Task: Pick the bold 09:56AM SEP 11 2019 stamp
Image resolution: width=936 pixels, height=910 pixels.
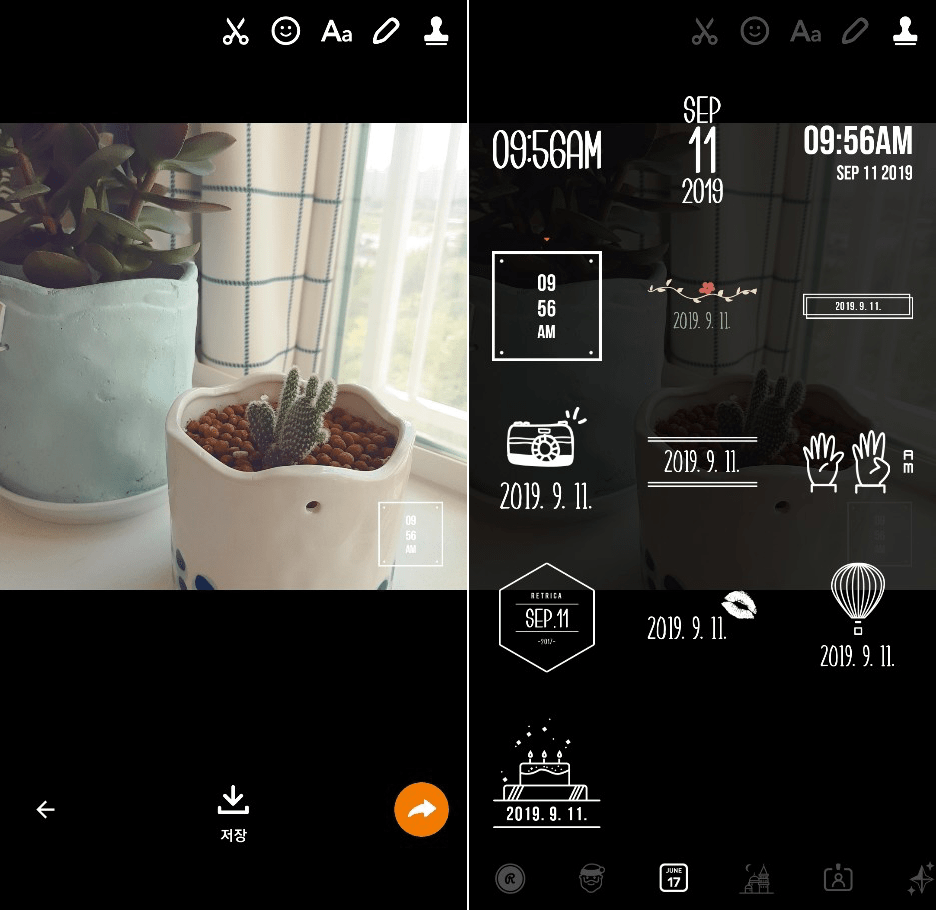Action: point(858,152)
